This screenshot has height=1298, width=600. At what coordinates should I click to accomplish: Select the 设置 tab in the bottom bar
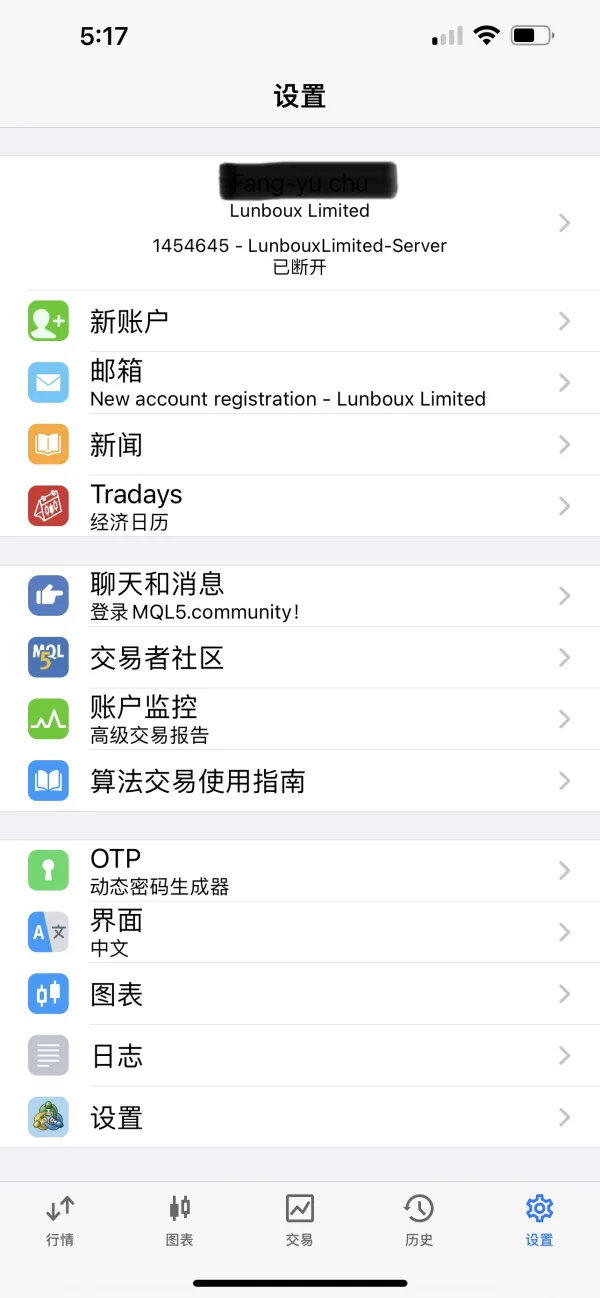coord(539,1220)
